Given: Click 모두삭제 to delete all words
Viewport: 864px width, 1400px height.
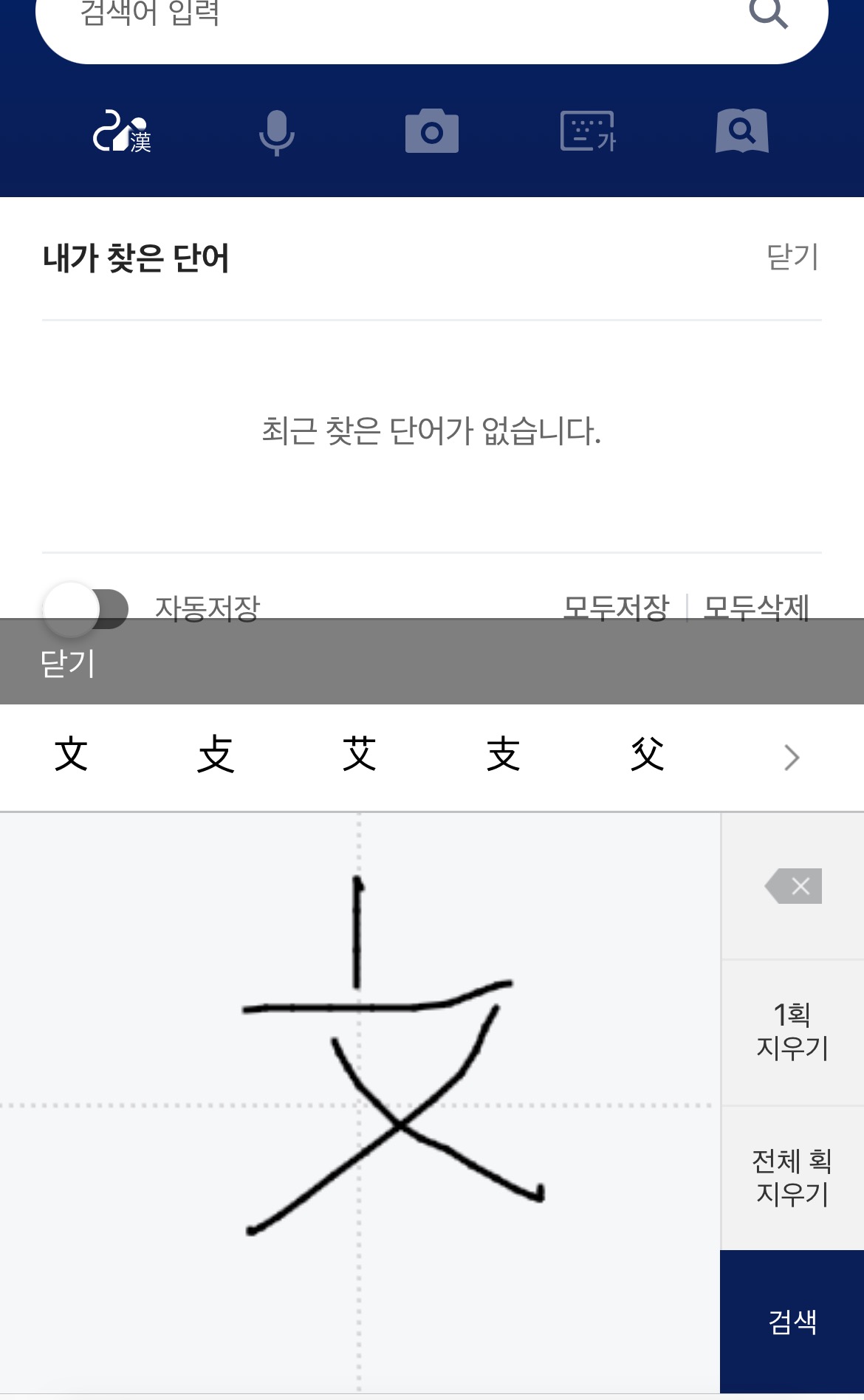Looking at the screenshot, I should tap(758, 607).
